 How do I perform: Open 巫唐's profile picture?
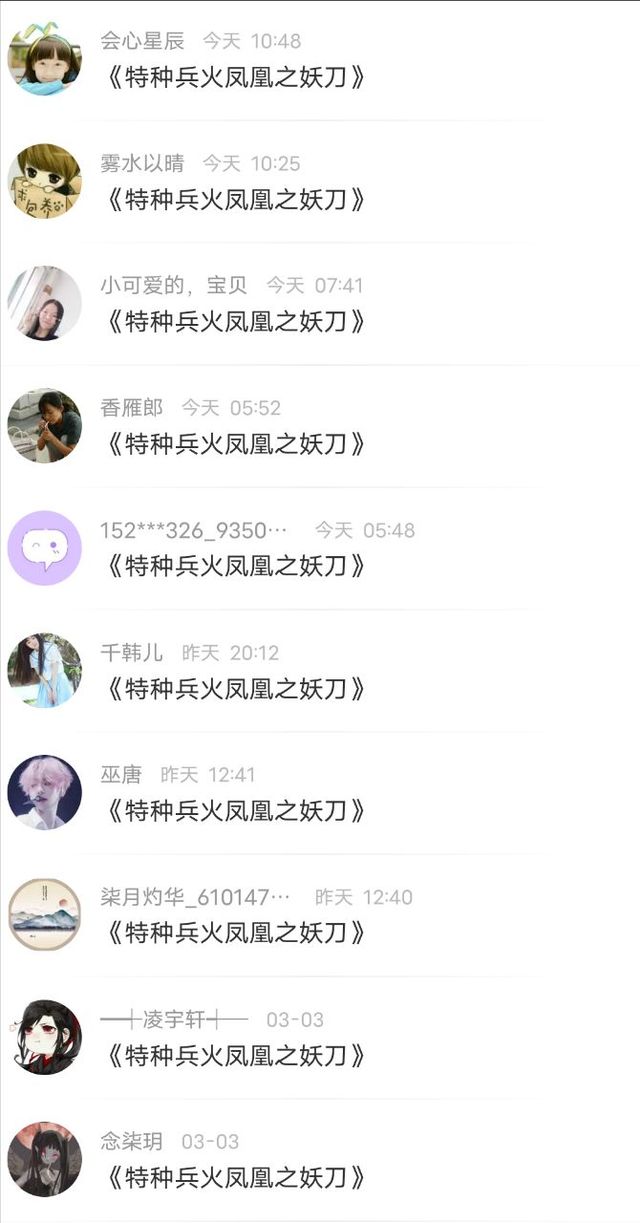tap(45, 792)
